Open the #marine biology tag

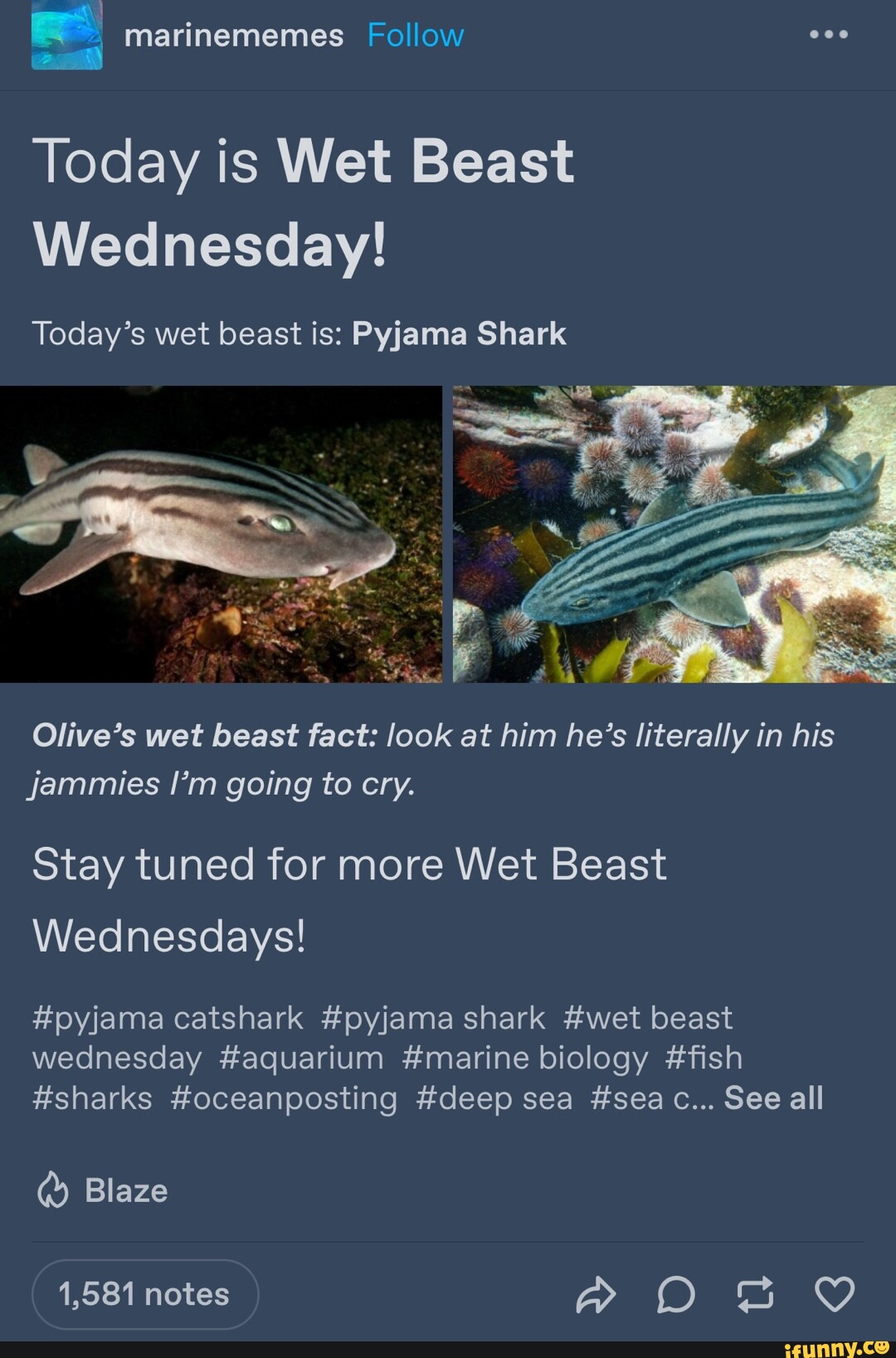pyautogui.click(x=524, y=1058)
